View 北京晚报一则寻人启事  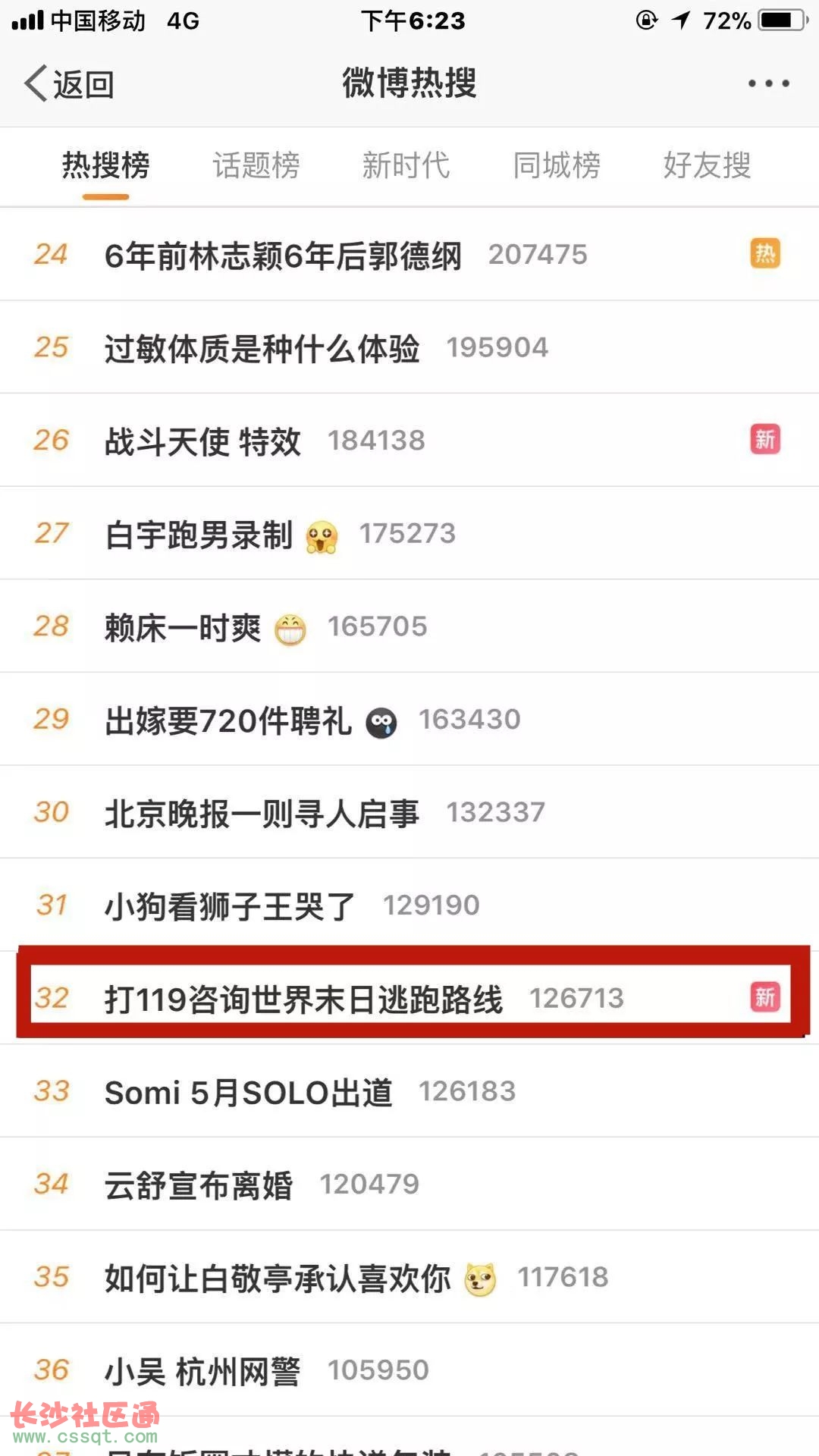[409, 812]
